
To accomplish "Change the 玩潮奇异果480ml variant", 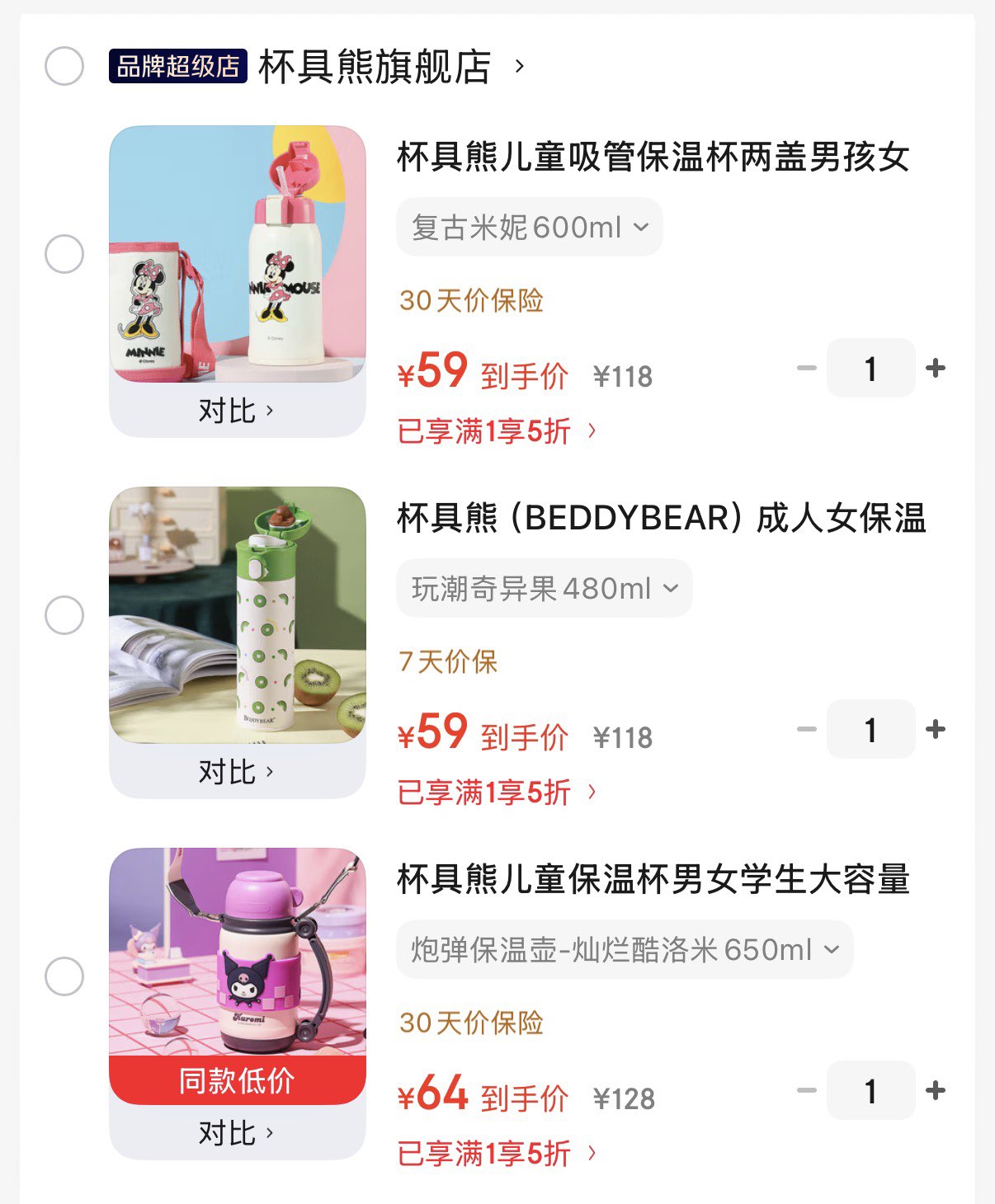I will 545,588.
